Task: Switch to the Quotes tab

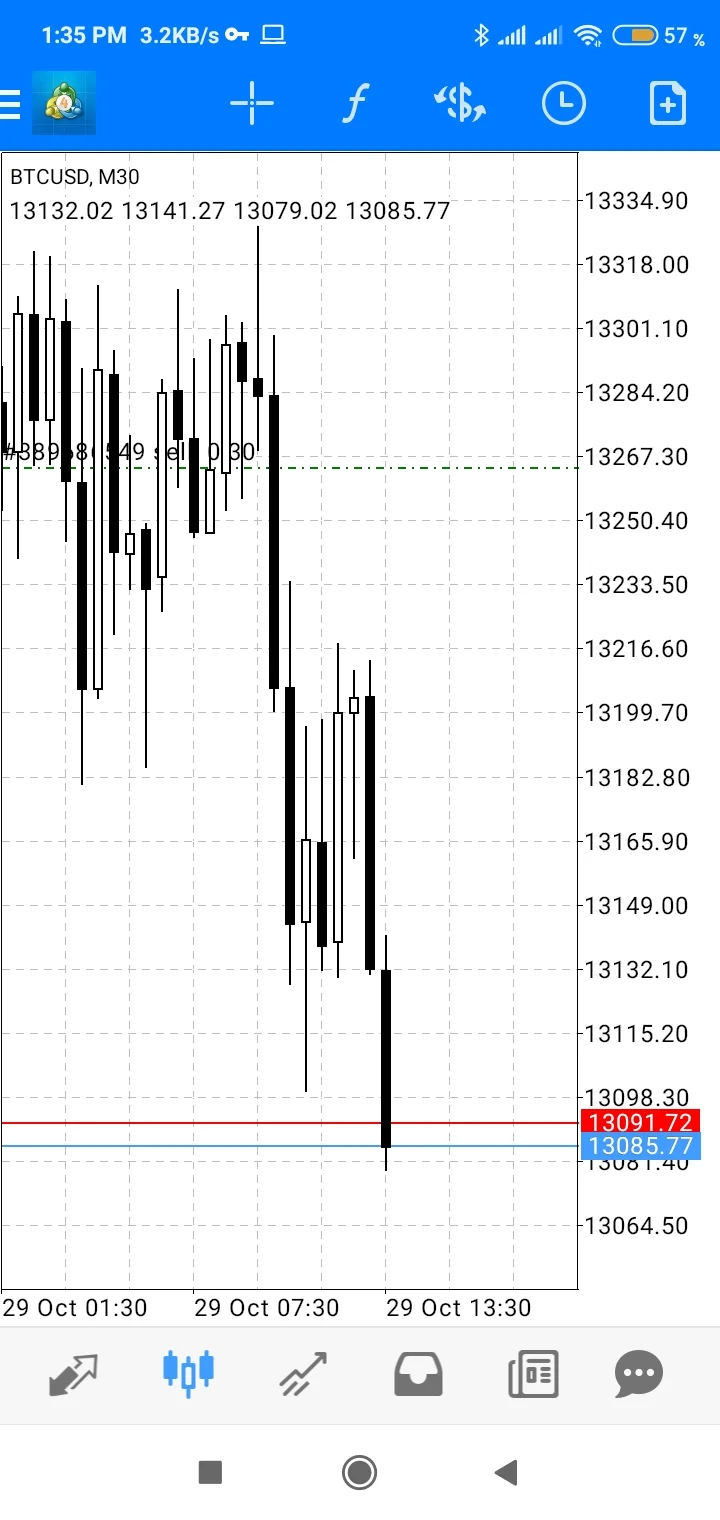Action: coord(74,1375)
